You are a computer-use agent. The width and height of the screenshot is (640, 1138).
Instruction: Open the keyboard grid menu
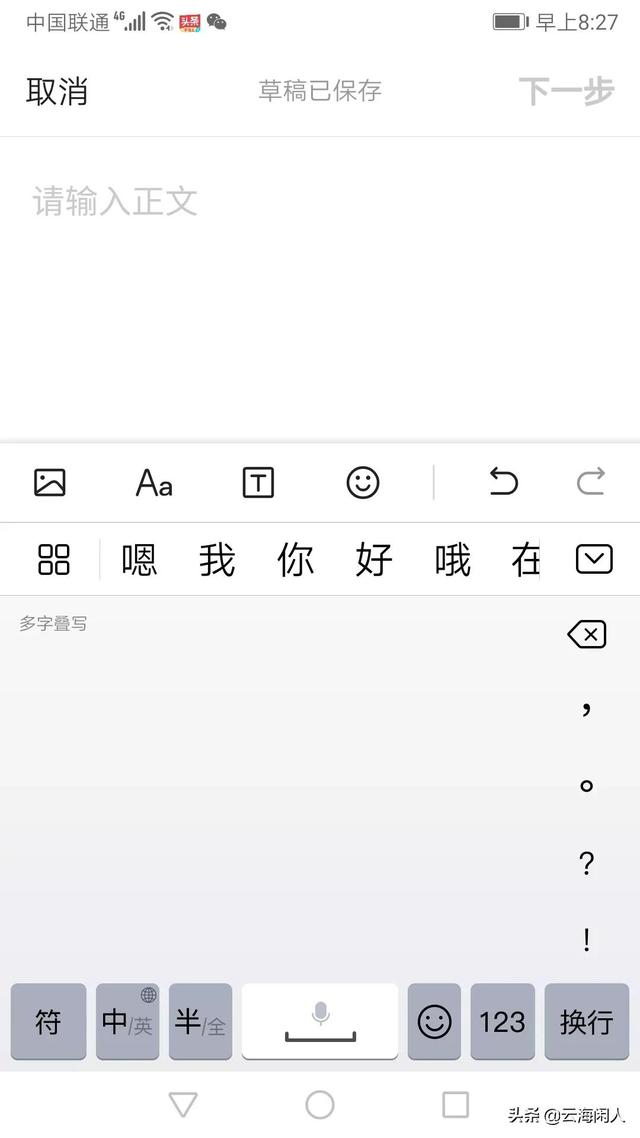[x=54, y=559]
